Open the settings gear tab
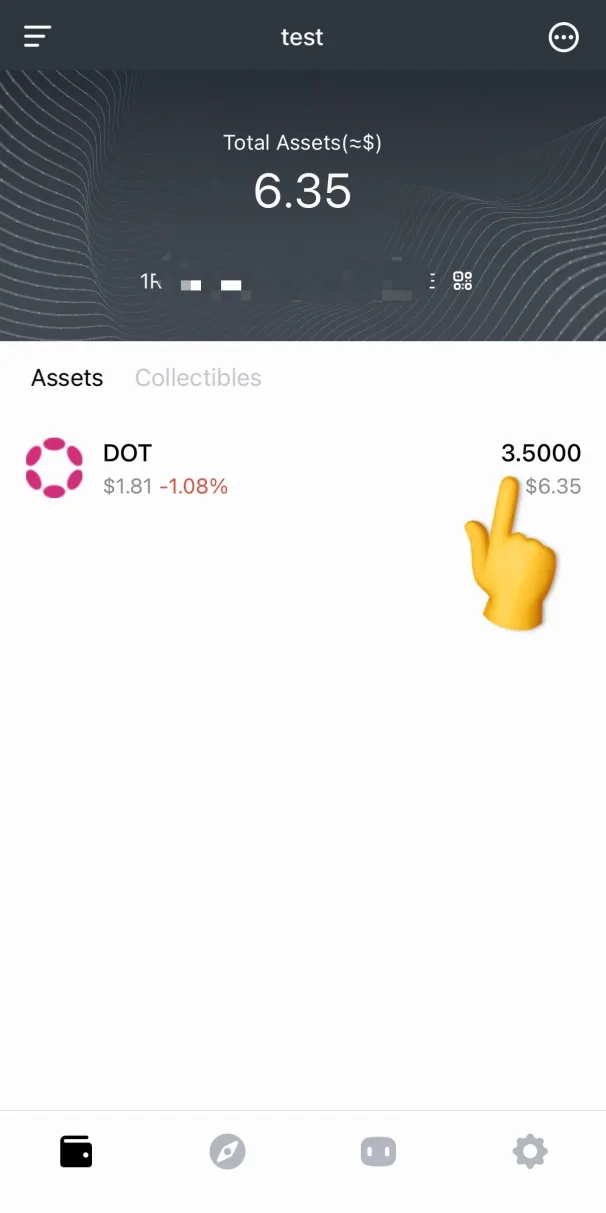 (x=530, y=1152)
